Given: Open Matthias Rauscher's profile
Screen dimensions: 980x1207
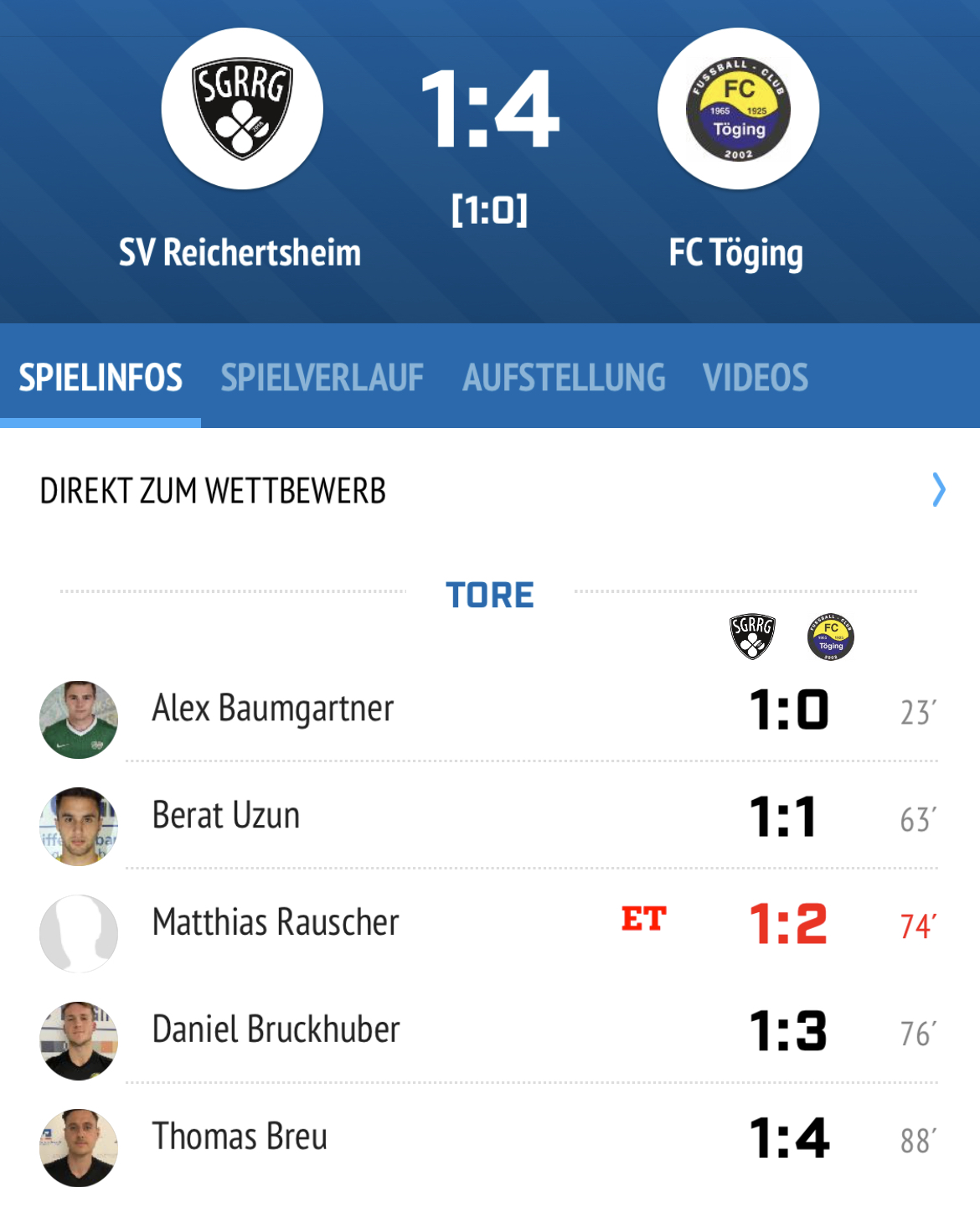Looking at the screenshot, I should pyautogui.click(x=276, y=923).
